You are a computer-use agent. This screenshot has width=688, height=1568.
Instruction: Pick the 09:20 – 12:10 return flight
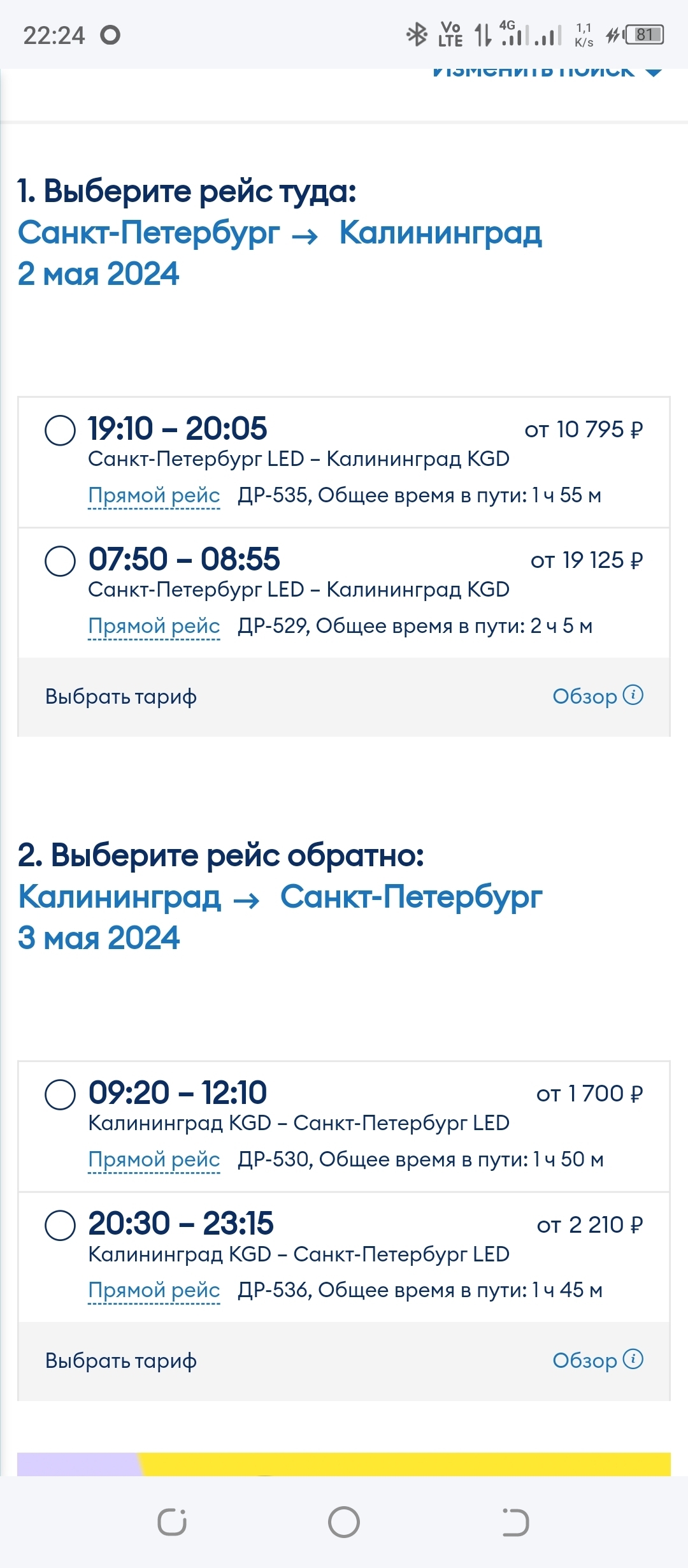coord(61,1094)
